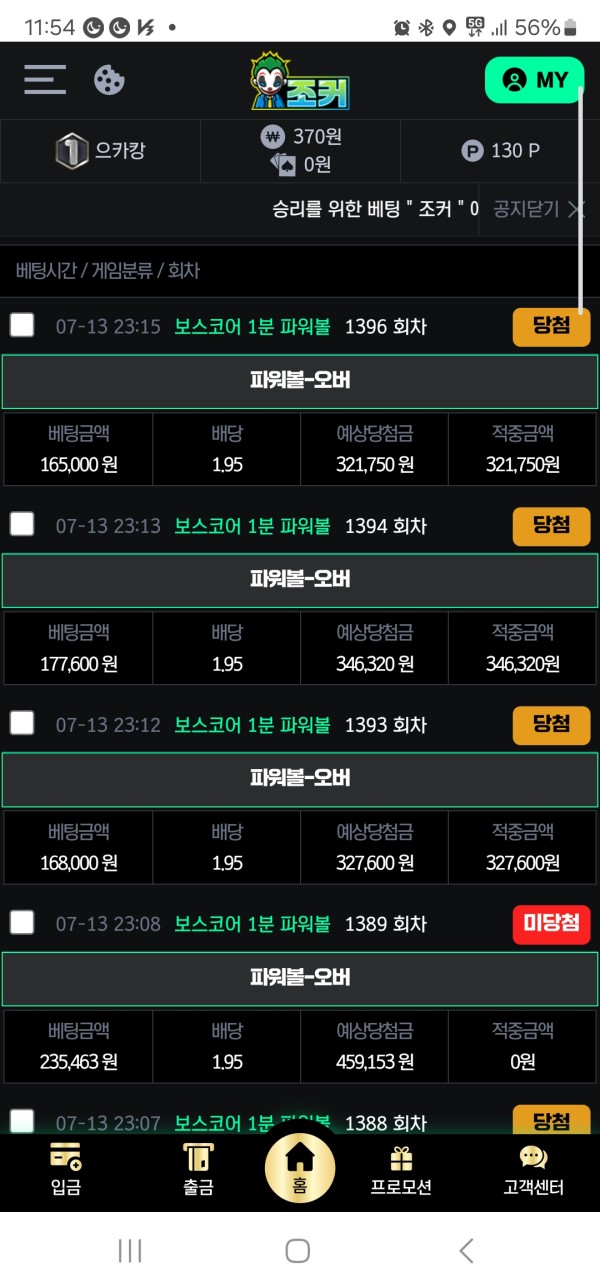Mark the checkbox for round 1389
The image size is (600, 1287).
[22, 922]
